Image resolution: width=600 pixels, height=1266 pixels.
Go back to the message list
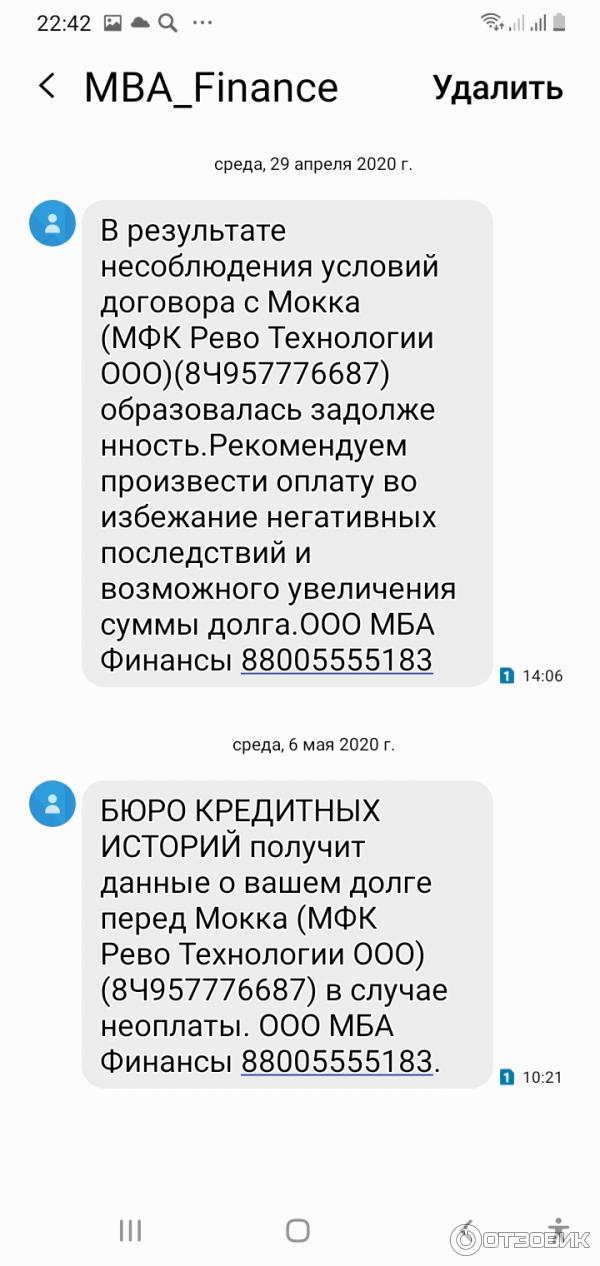coord(47,87)
